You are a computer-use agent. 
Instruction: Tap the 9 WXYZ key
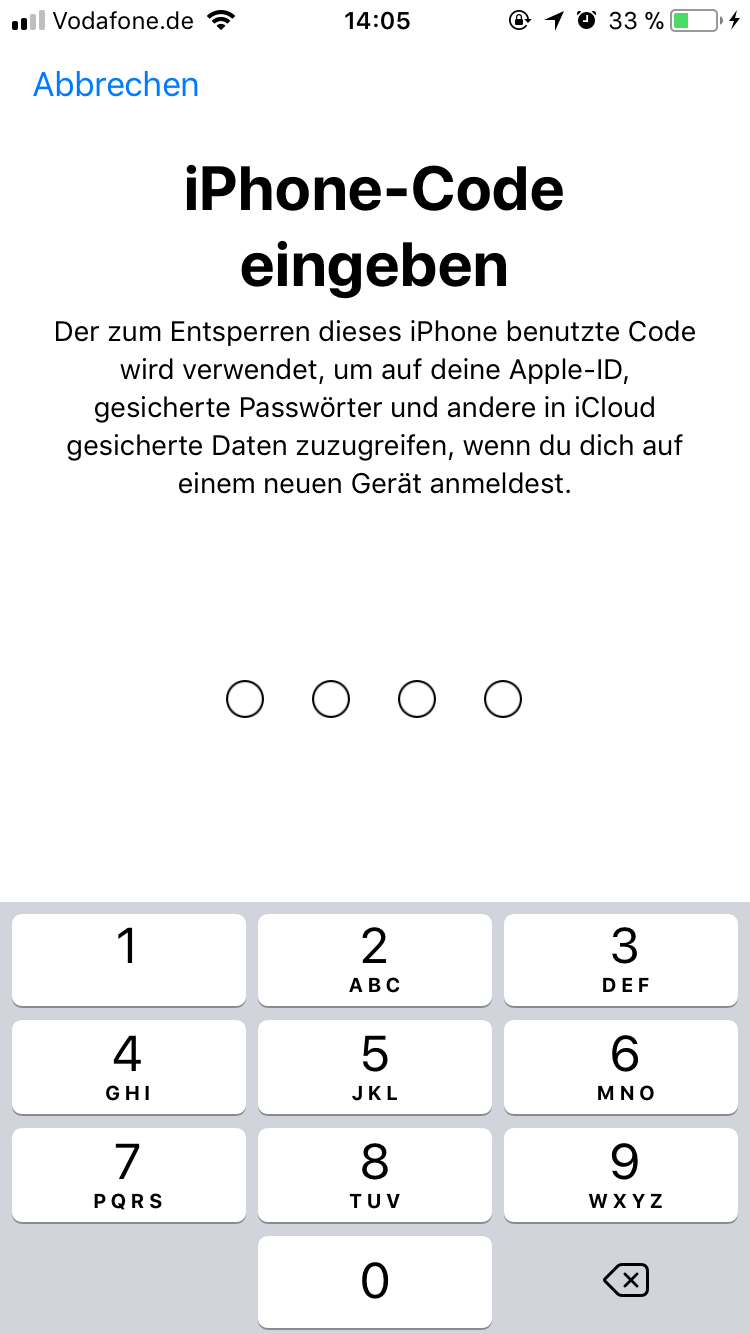point(621,1175)
